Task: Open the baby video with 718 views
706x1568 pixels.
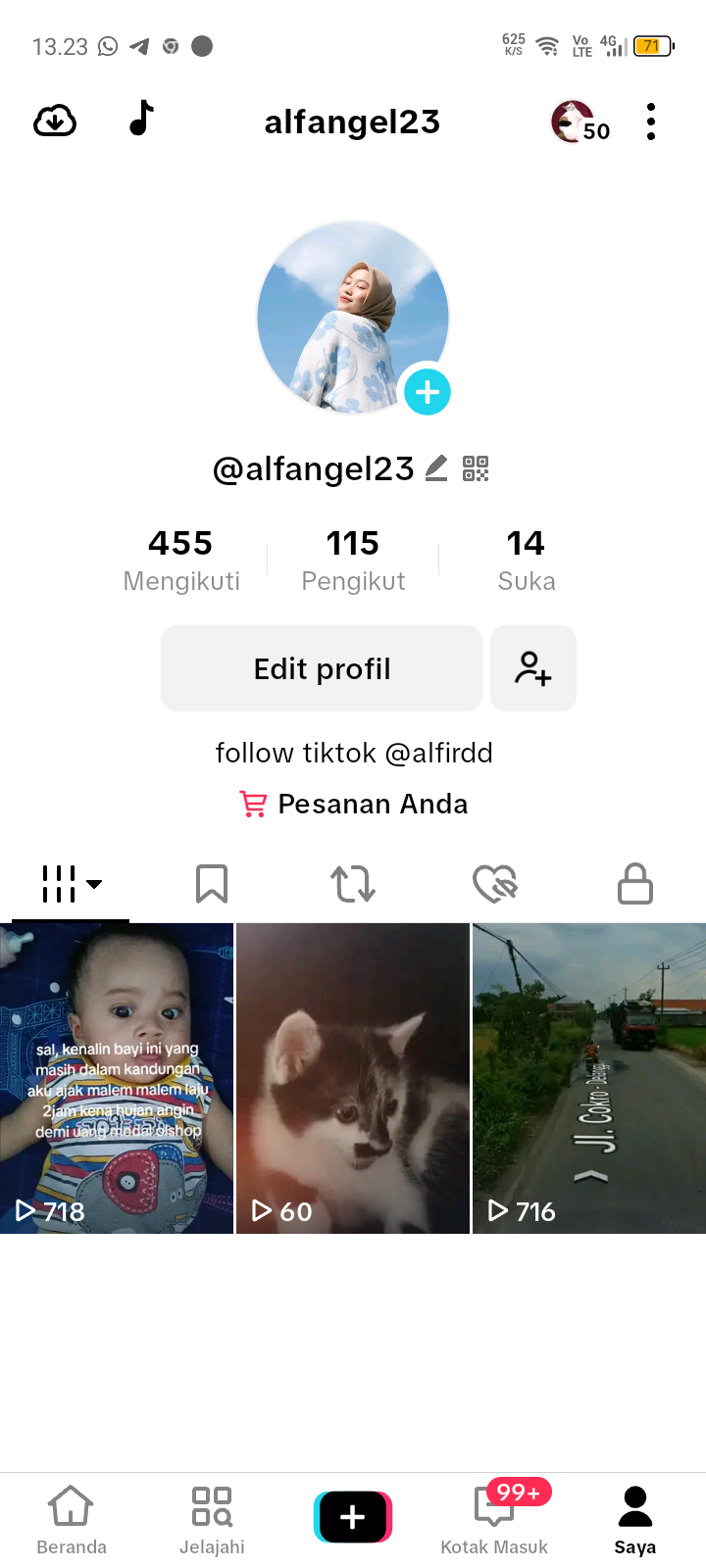Action: 117,1078
